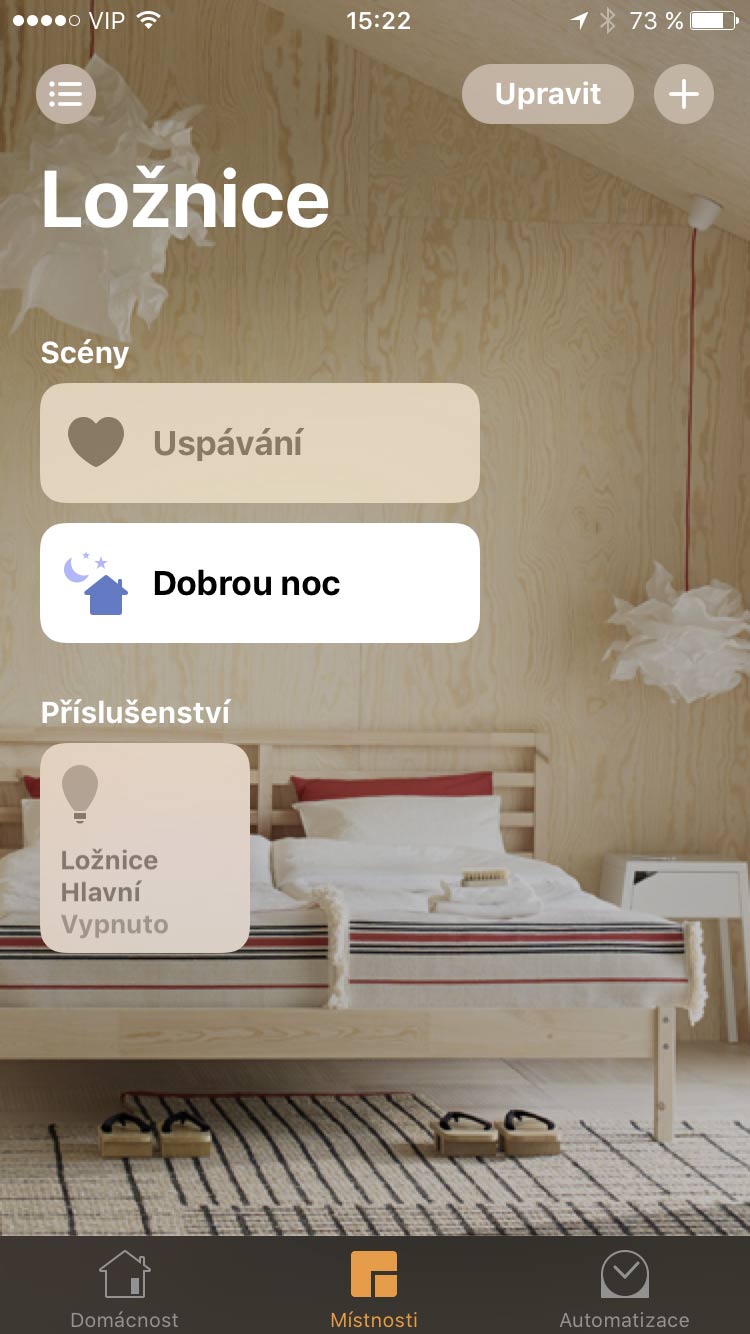The image size is (750, 1334).
Task: Tap the Upravit button
Action: (x=548, y=94)
